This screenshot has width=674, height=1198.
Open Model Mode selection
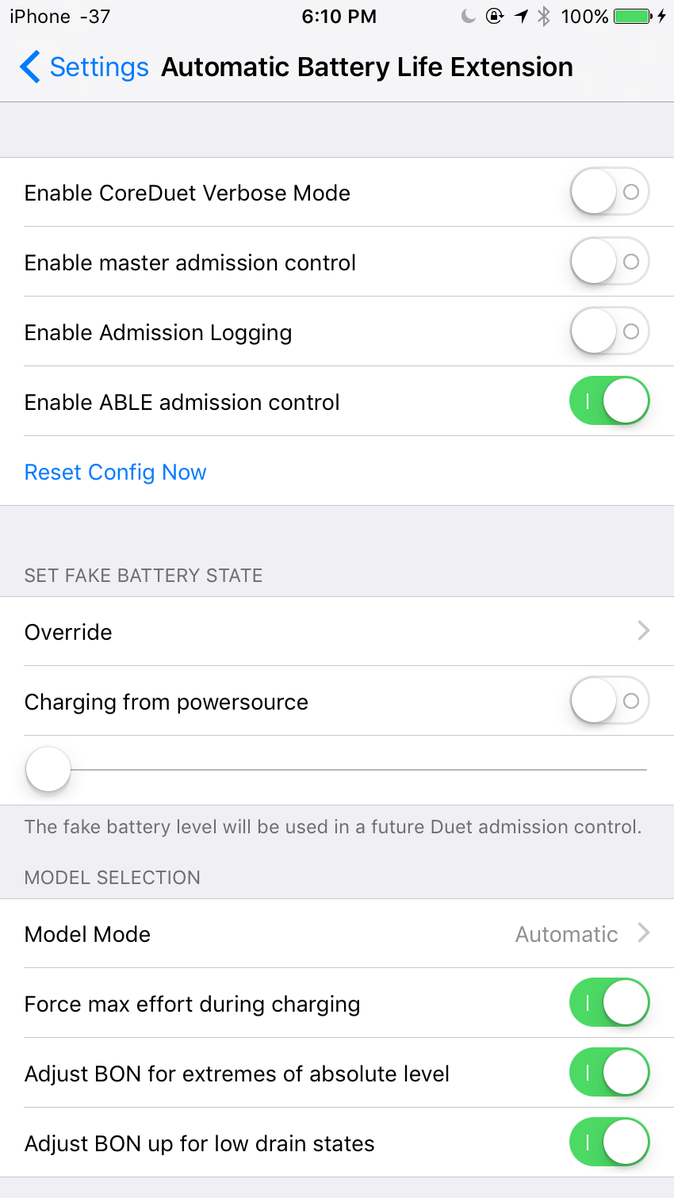point(337,934)
